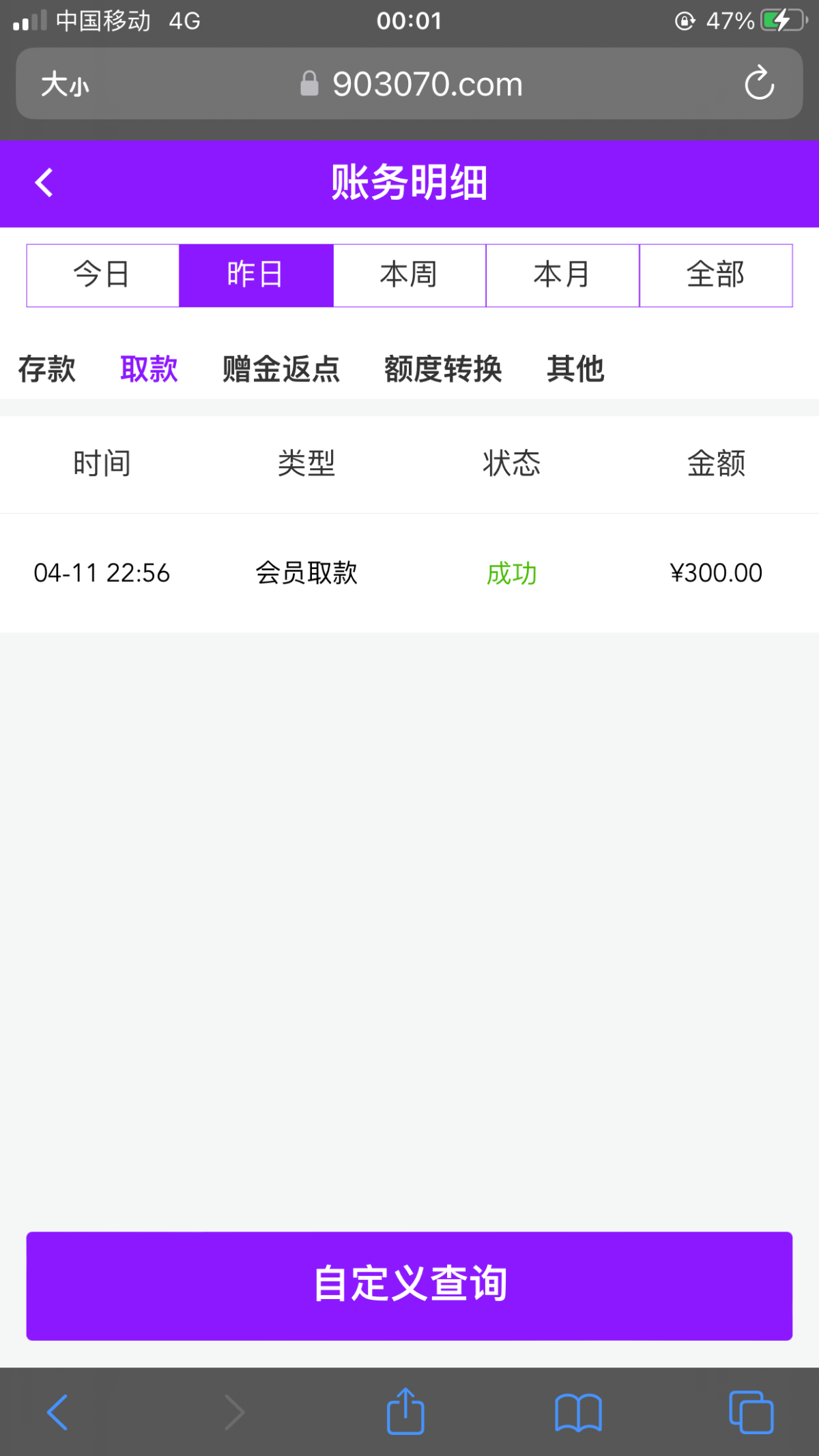Screen dimensions: 819x1456
Task: Switch to the 本月 date filter
Action: click(562, 275)
